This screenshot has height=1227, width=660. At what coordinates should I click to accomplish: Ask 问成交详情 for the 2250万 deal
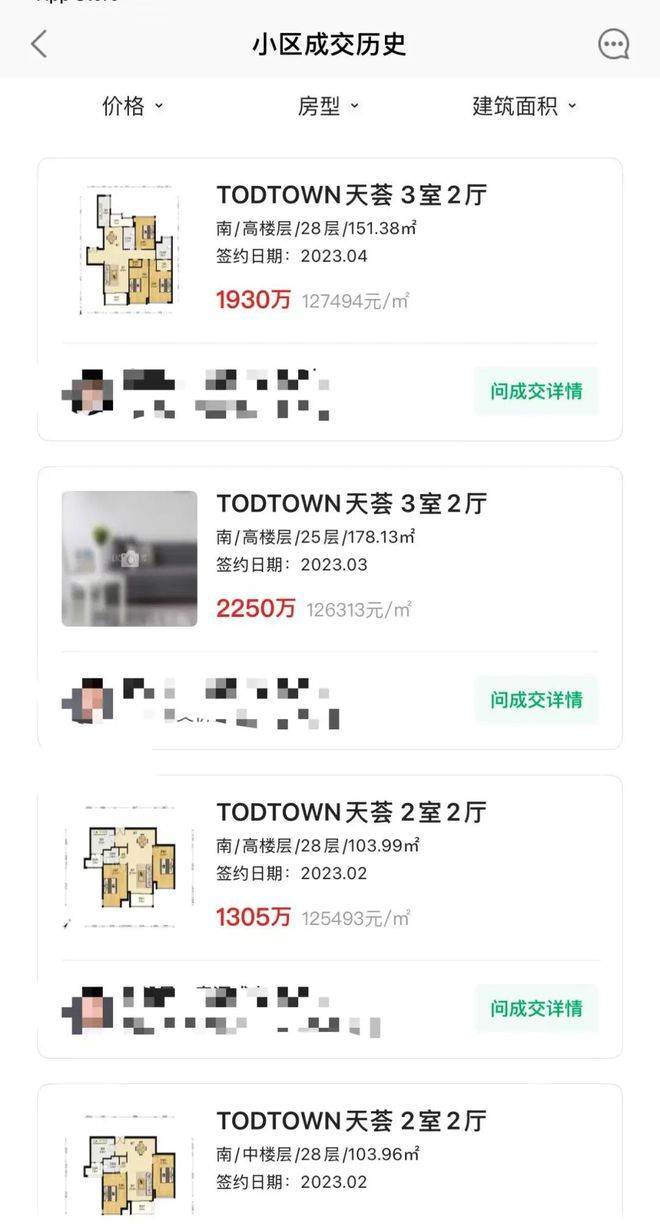coord(536,699)
